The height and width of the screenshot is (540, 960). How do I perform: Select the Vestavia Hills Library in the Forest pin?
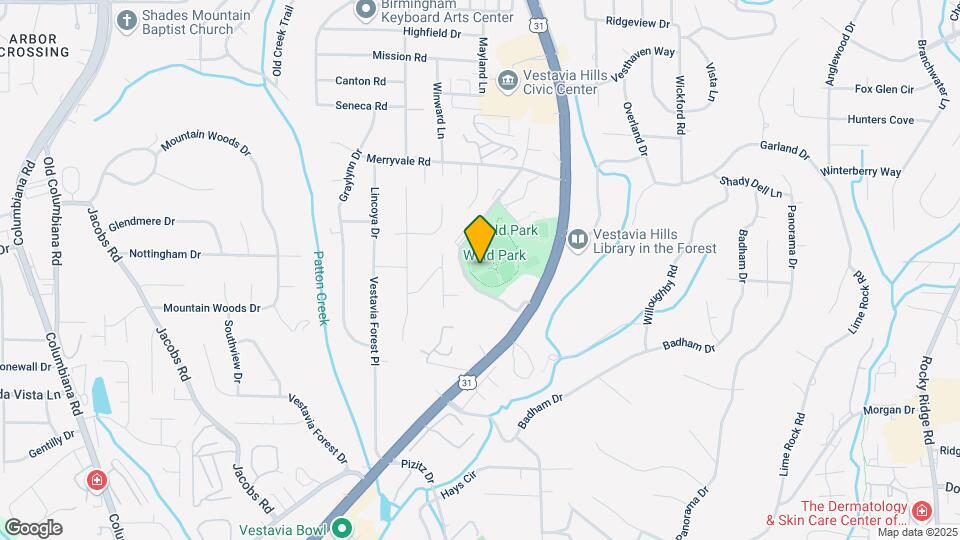578,239
